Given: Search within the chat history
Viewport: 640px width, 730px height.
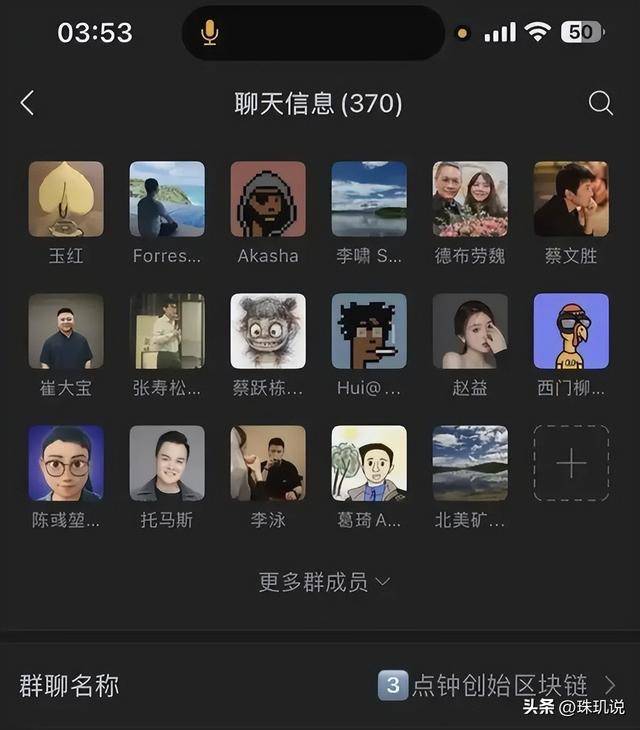Looking at the screenshot, I should (x=600, y=103).
